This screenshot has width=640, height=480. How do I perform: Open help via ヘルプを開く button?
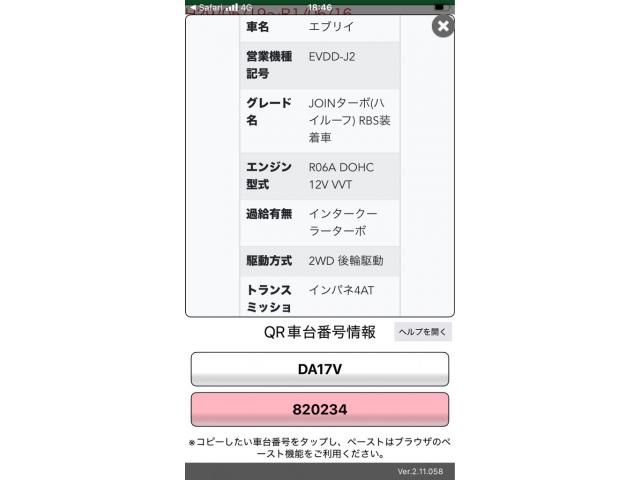pyautogui.click(x=423, y=332)
